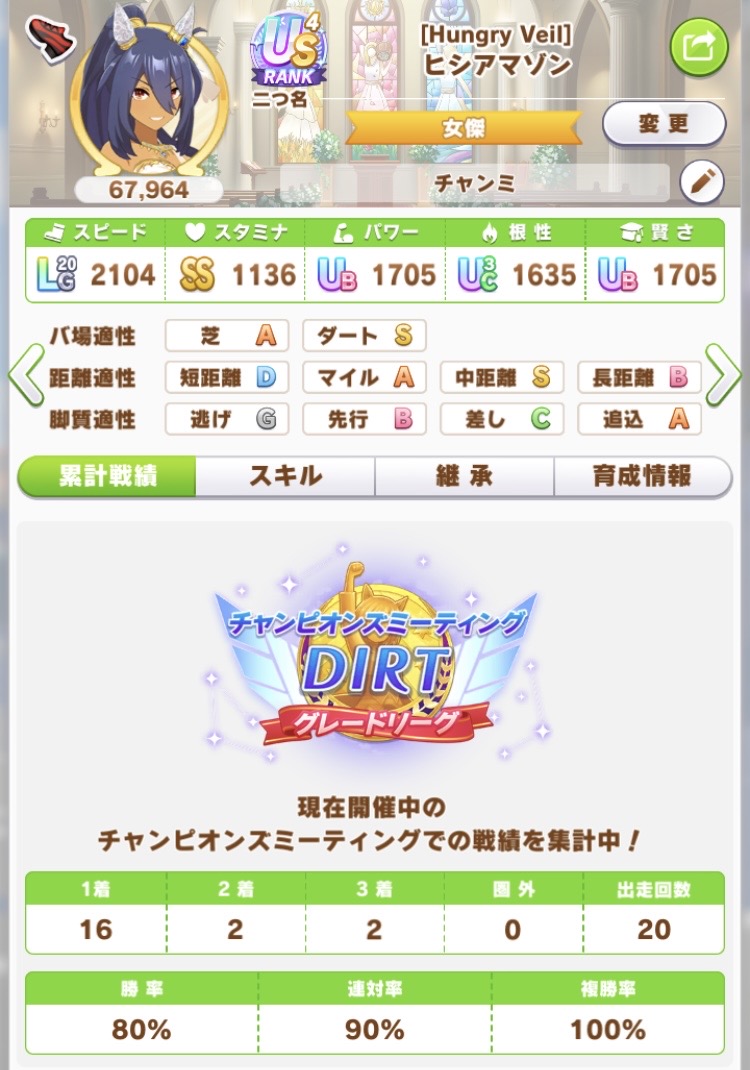
Task: Tap the green share button
Action: point(699,46)
